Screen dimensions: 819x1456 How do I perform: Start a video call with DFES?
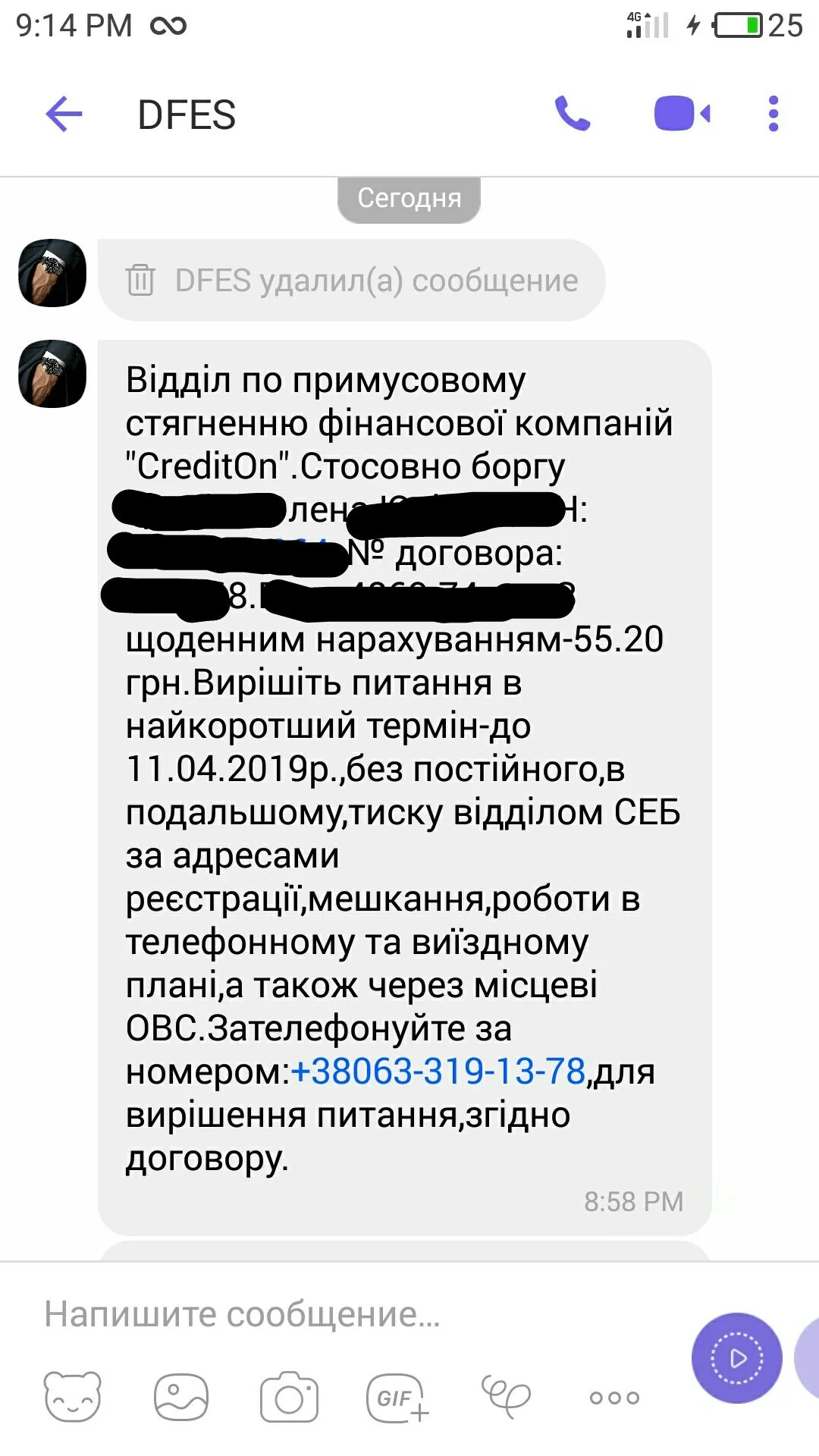(x=682, y=115)
